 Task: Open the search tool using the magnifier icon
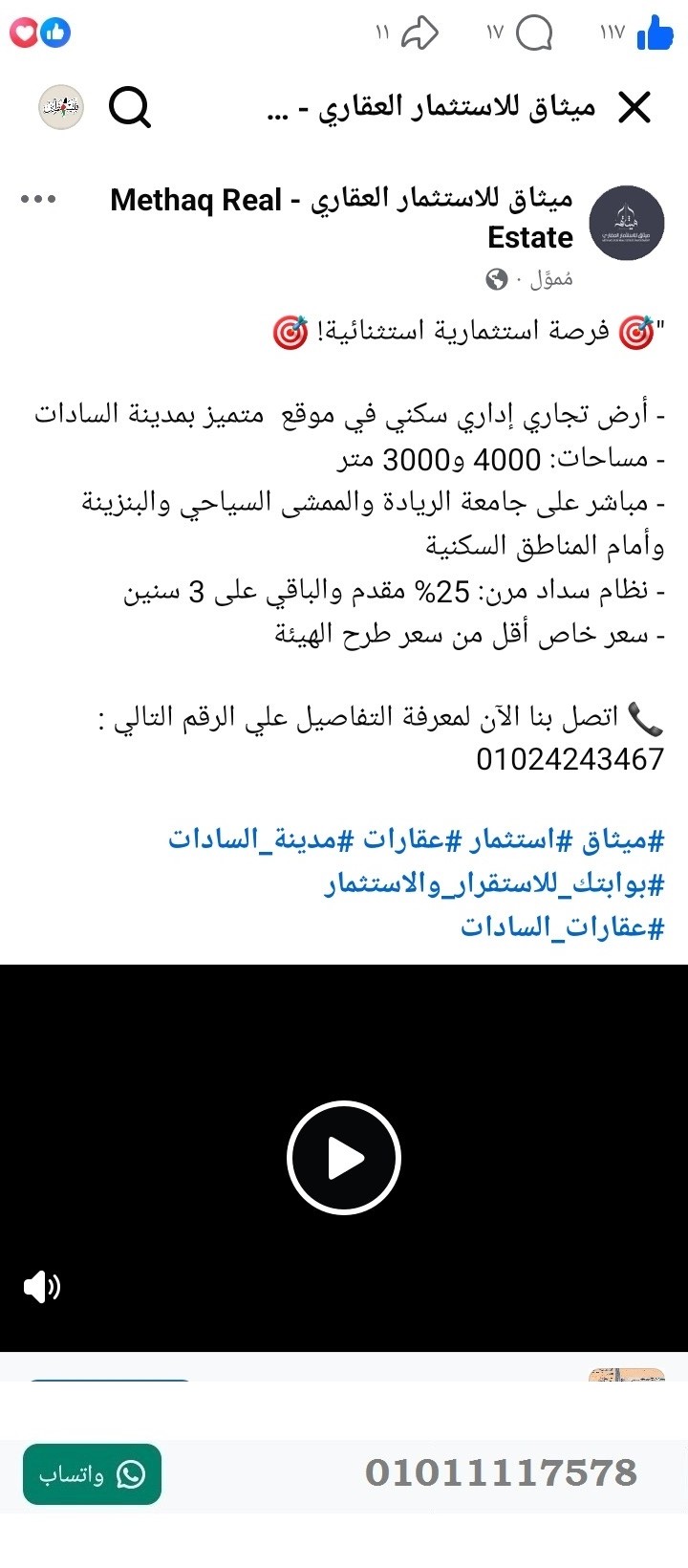pos(131,108)
